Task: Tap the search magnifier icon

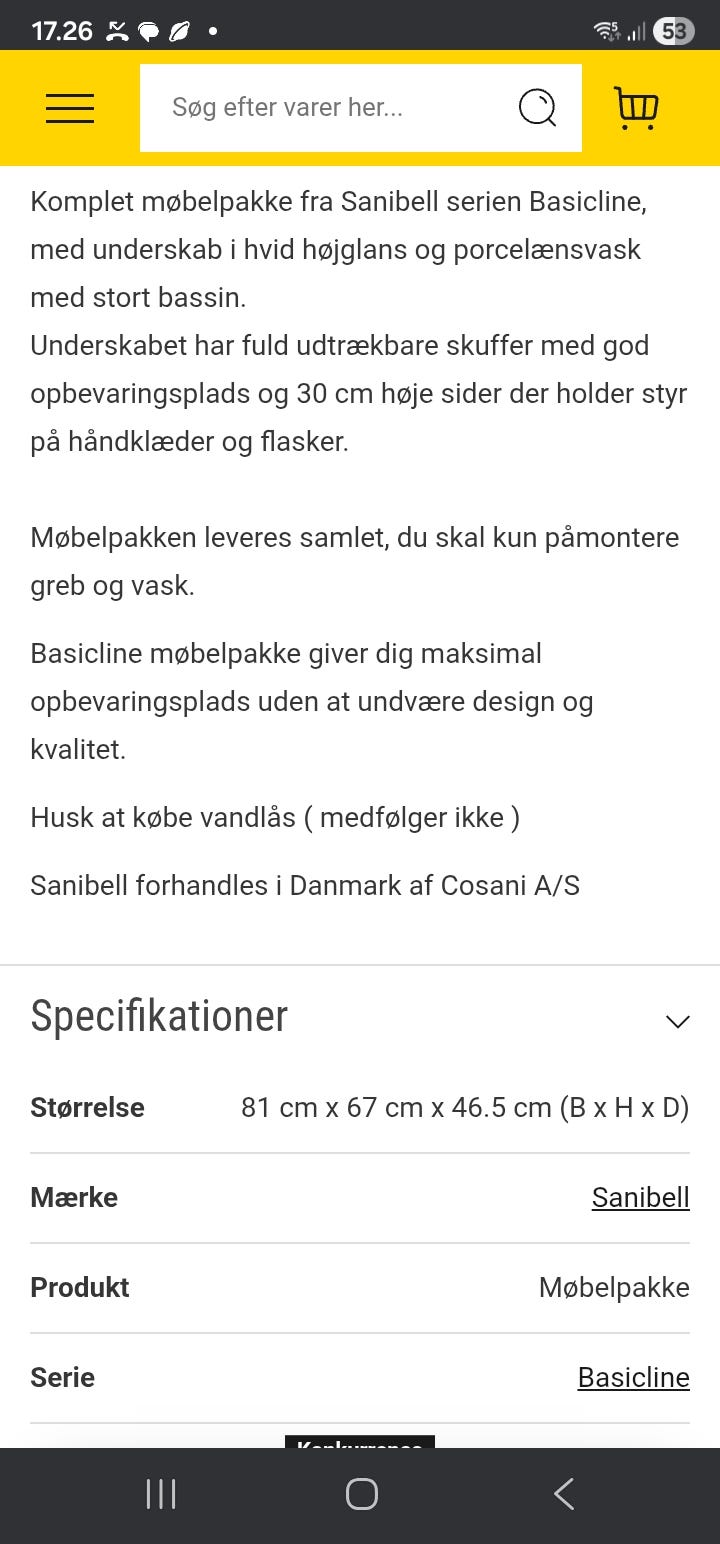Action: [538, 107]
